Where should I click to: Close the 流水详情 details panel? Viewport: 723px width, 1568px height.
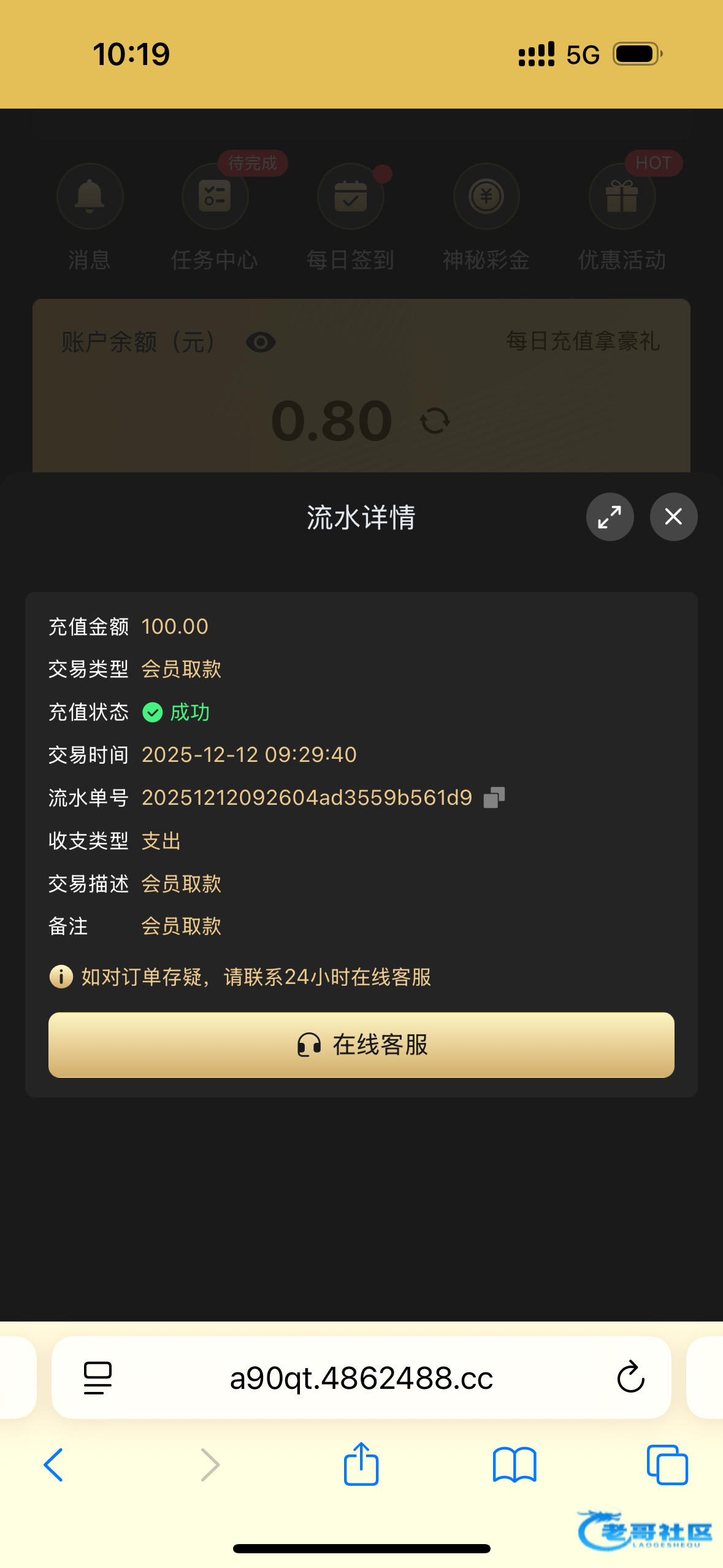[673, 517]
